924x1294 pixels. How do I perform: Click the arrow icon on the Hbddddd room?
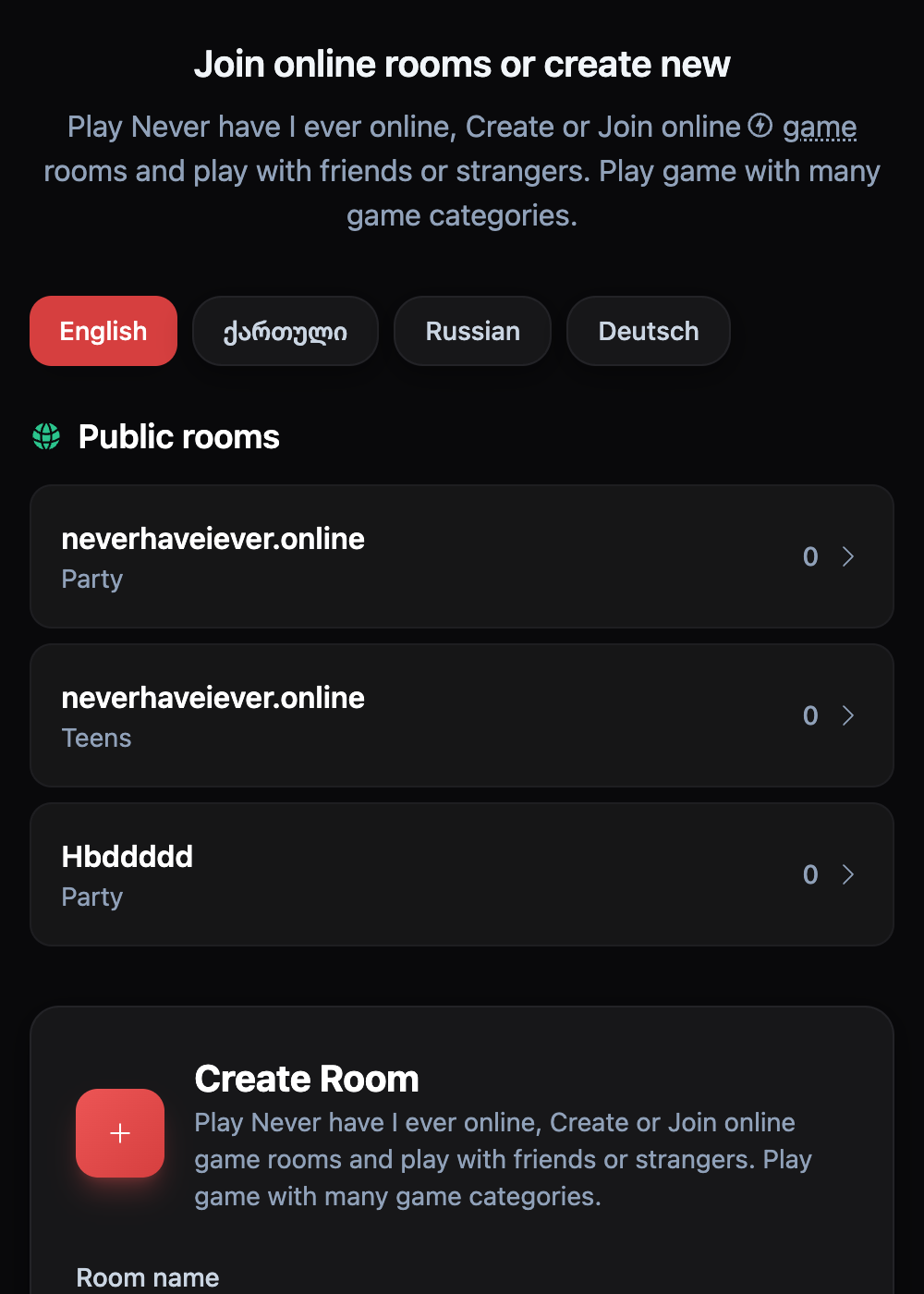(x=848, y=874)
